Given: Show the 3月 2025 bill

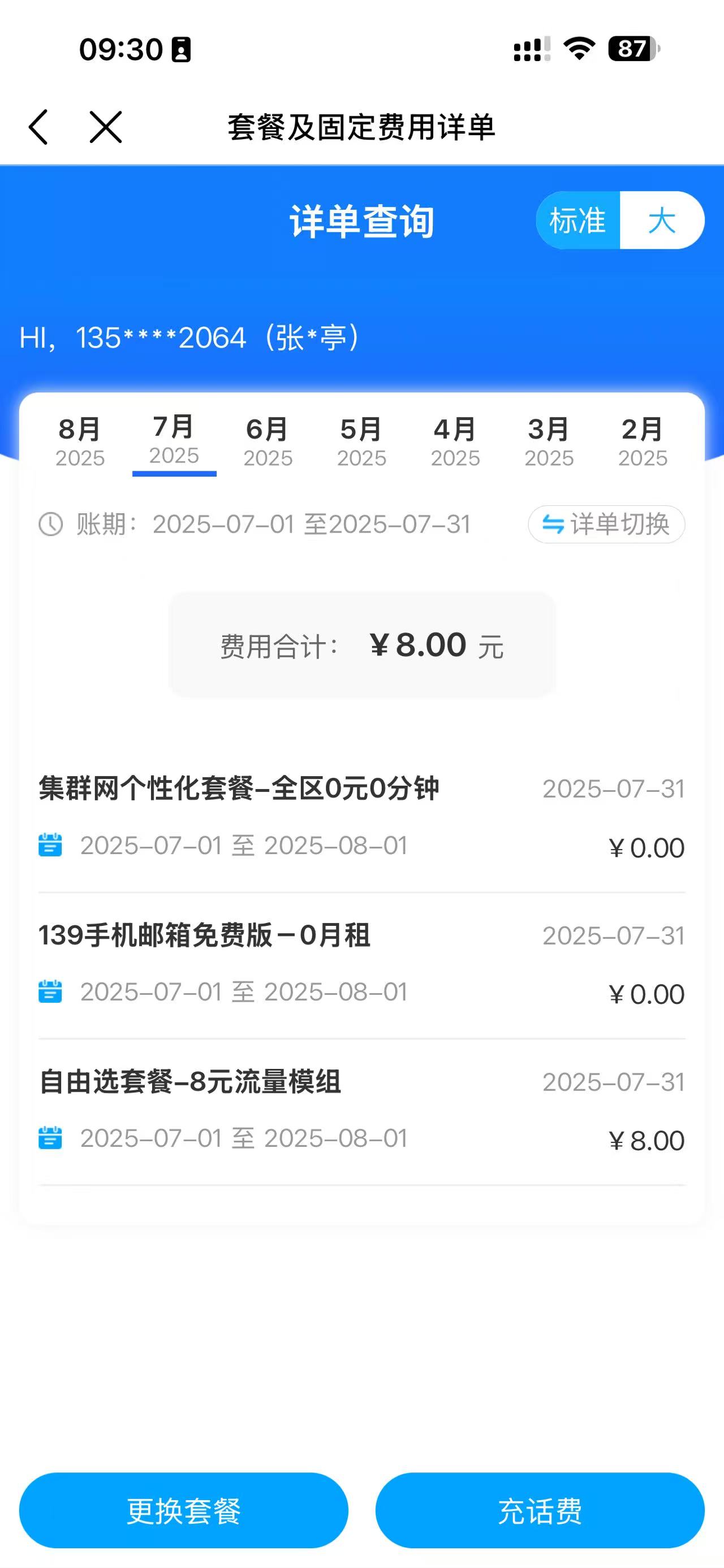Looking at the screenshot, I should [549, 442].
